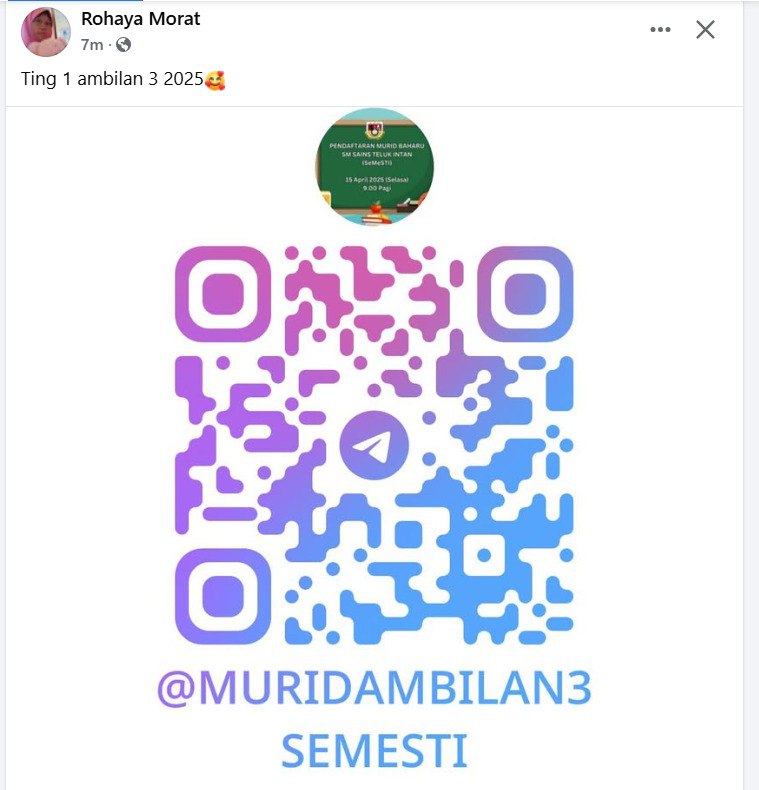Open Rohaya Morat's profile picture
The image size is (759, 790).
click(x=45, y=31)
